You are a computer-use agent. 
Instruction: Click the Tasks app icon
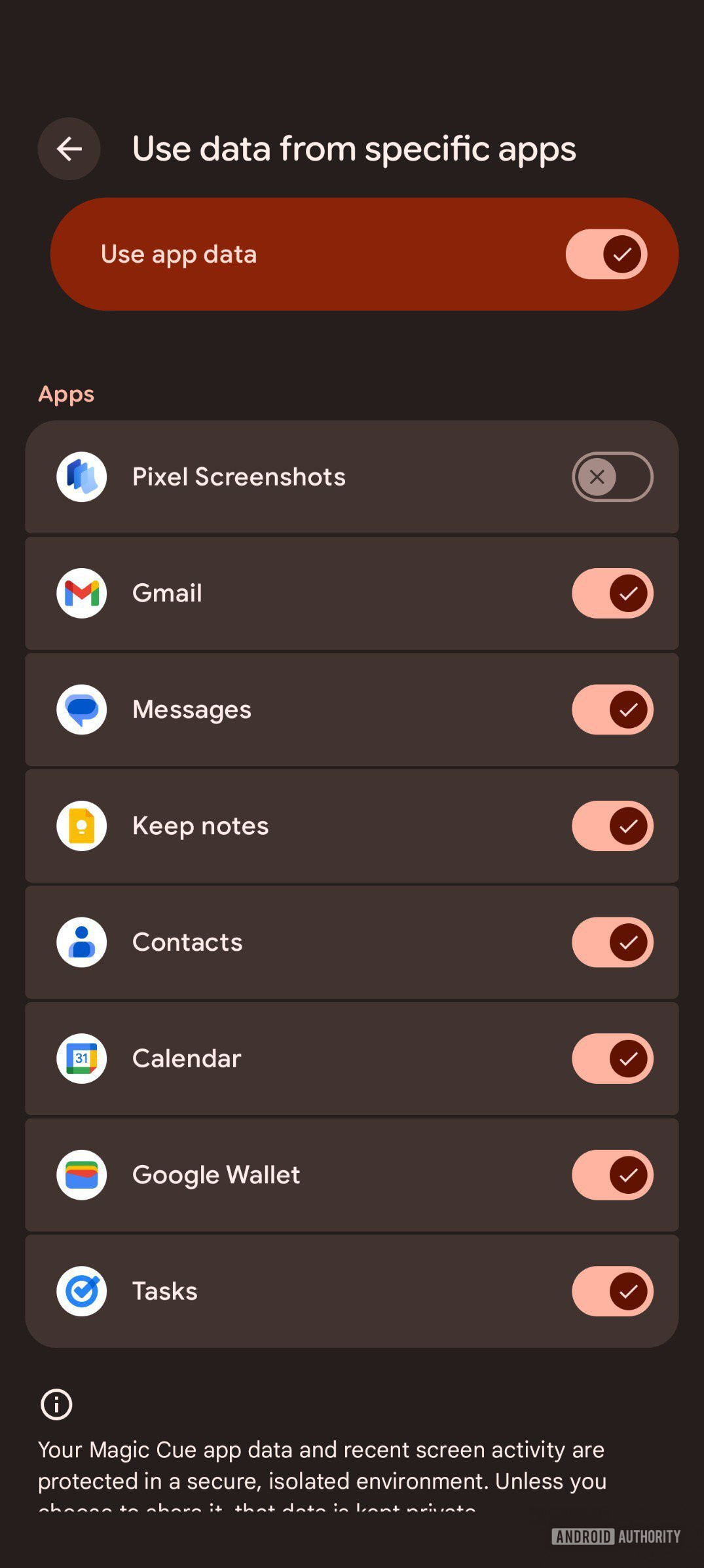pyautogui.click(x=81, y=1291)
